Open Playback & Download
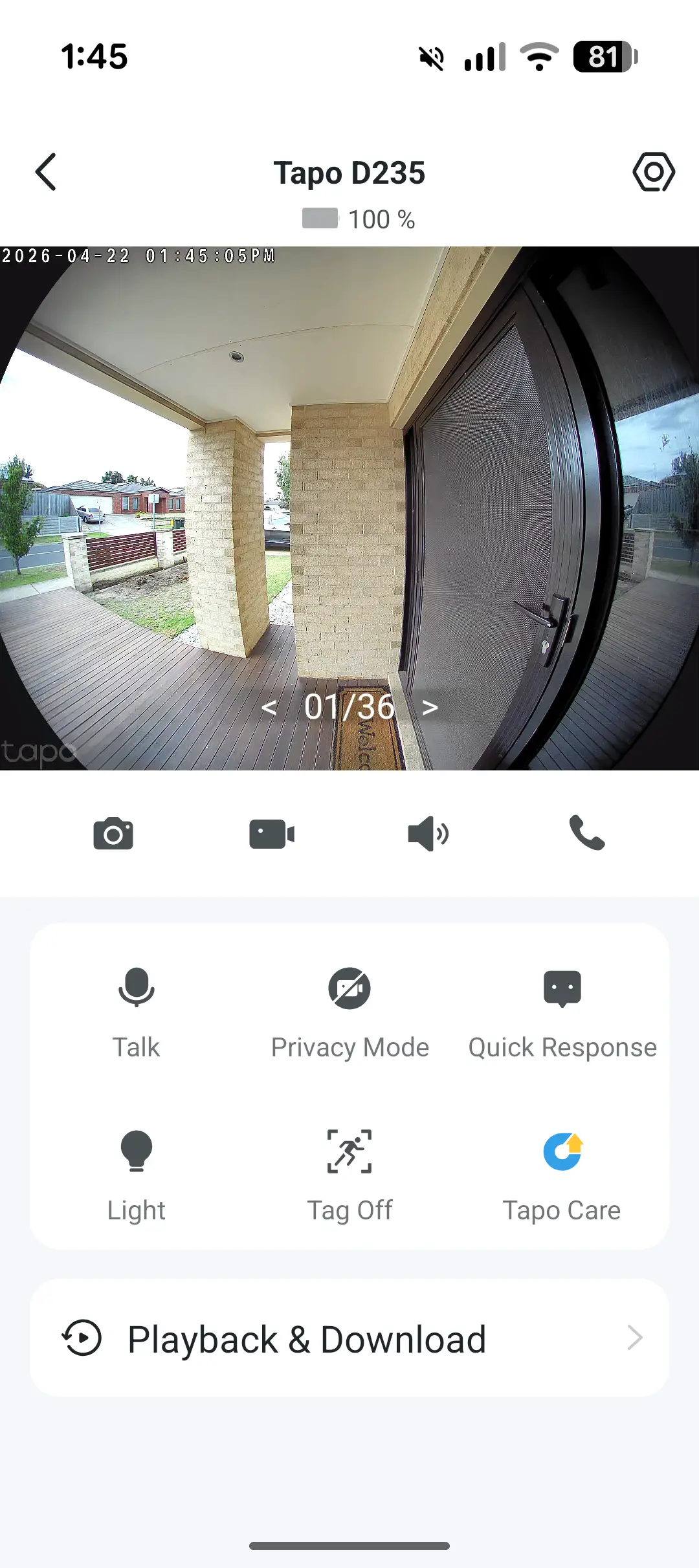Viewport: 699px width, 1568px height. click(x=349, y=1338)
